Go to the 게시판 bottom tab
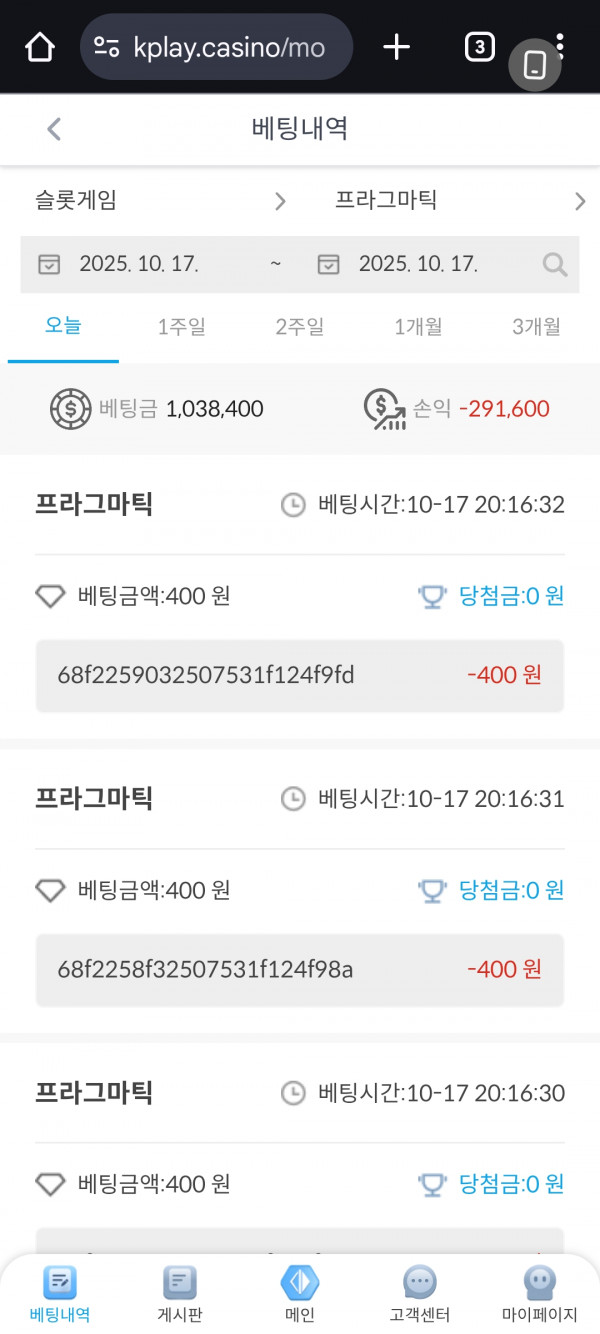600x1334 pixels. click(x=180, y=1293)
